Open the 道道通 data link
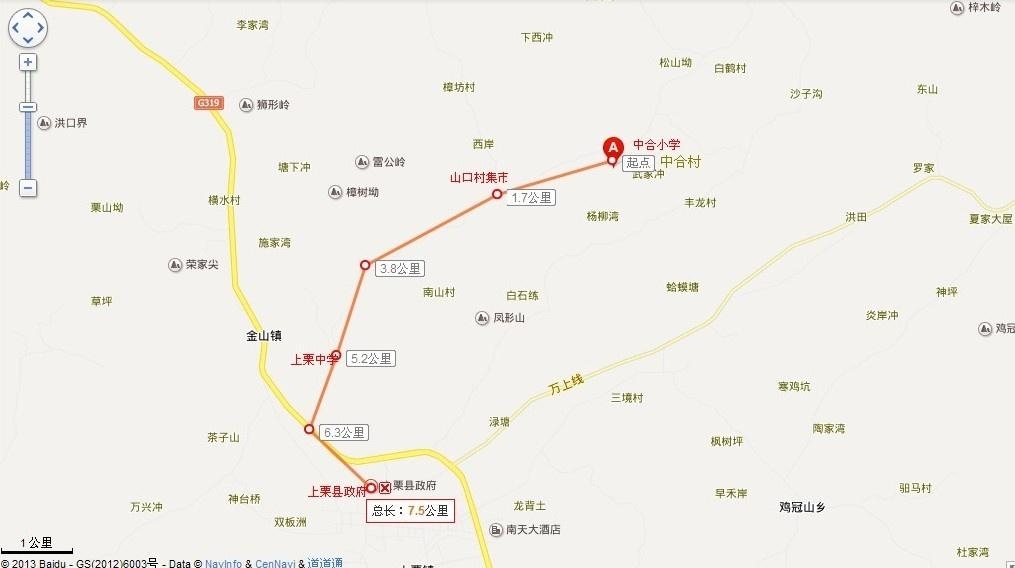The width and height of the screenshot is (1015, 568). [x=325, y=563]
